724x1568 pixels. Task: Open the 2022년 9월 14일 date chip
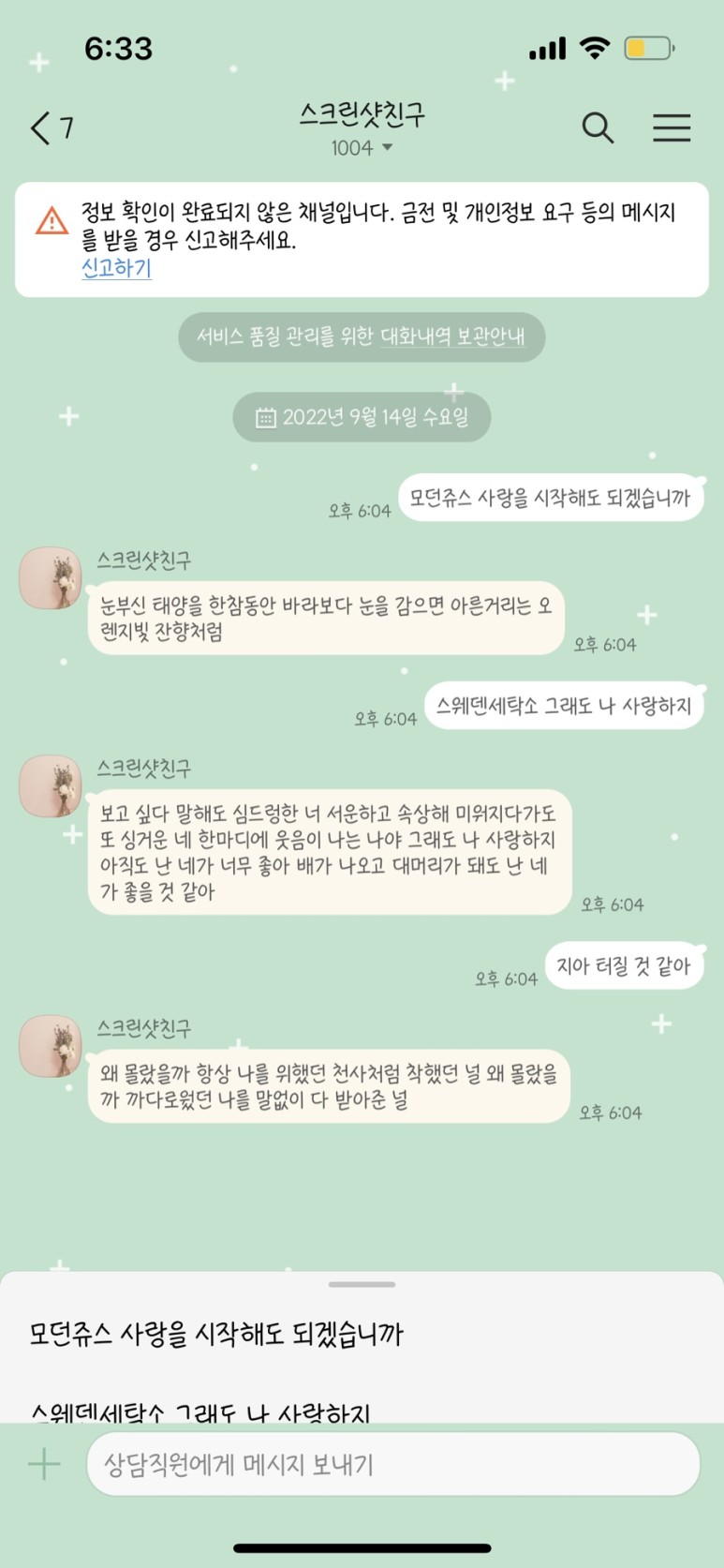362,417
